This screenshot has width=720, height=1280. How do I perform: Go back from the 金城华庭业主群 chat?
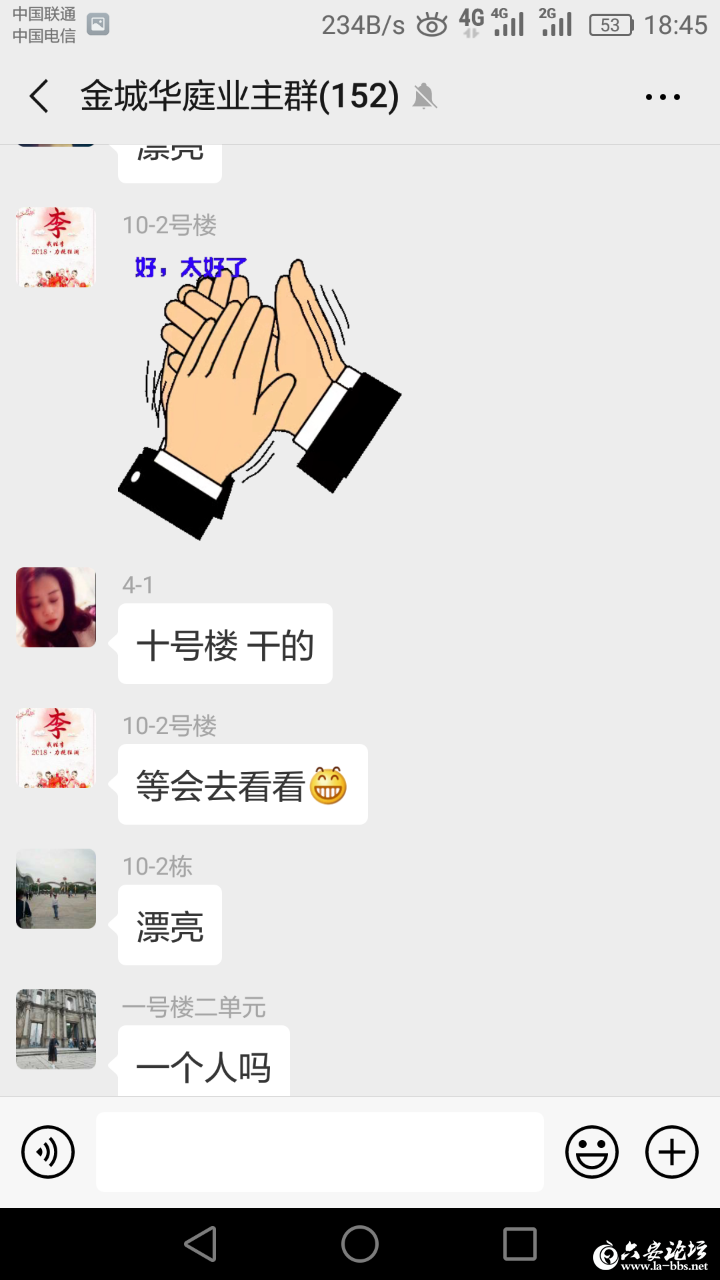click(39, 97)
